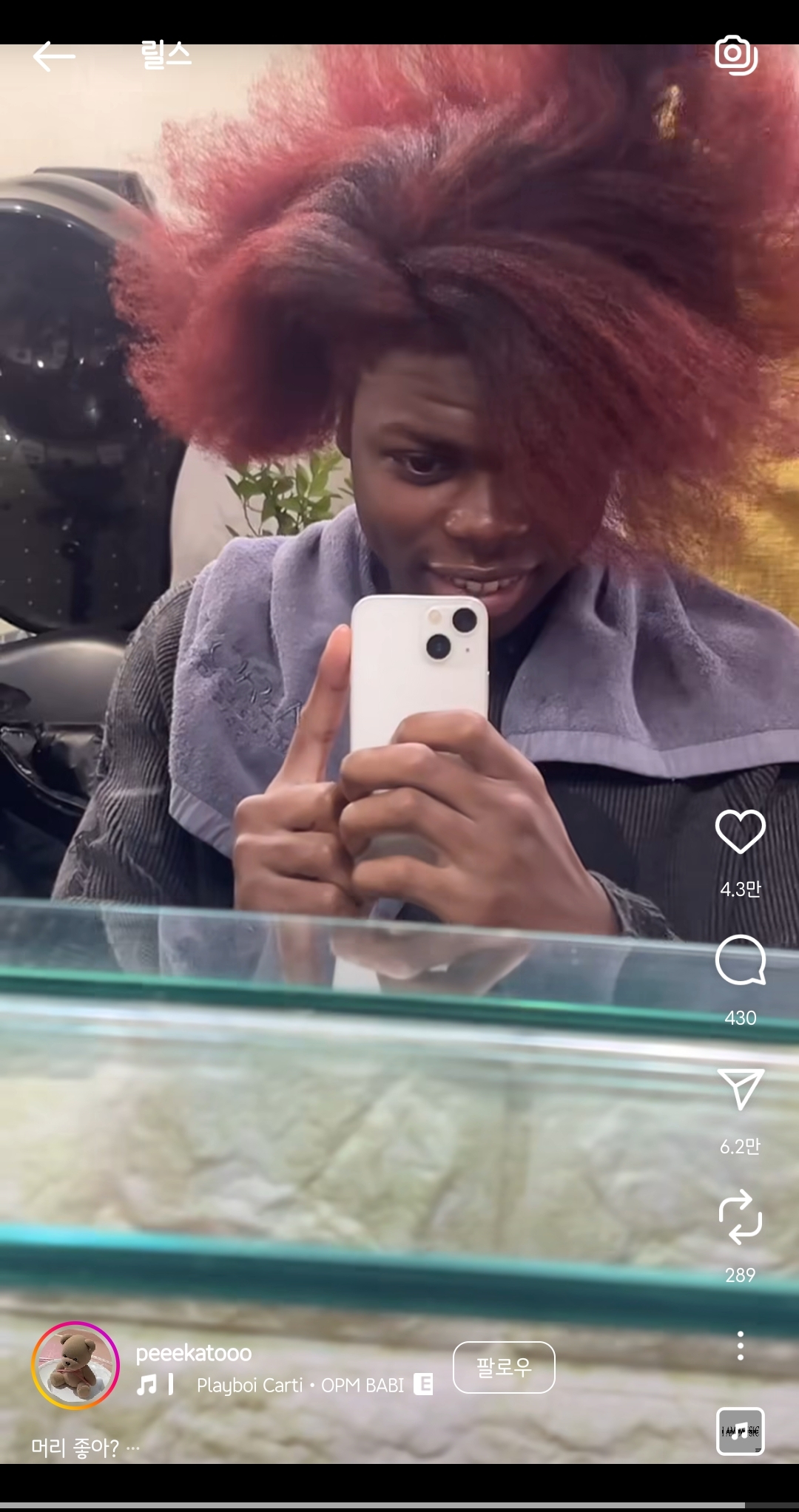799x1512 pixels.
Task: Share the reel with the paper plane icon
Action: point(741,1088)
